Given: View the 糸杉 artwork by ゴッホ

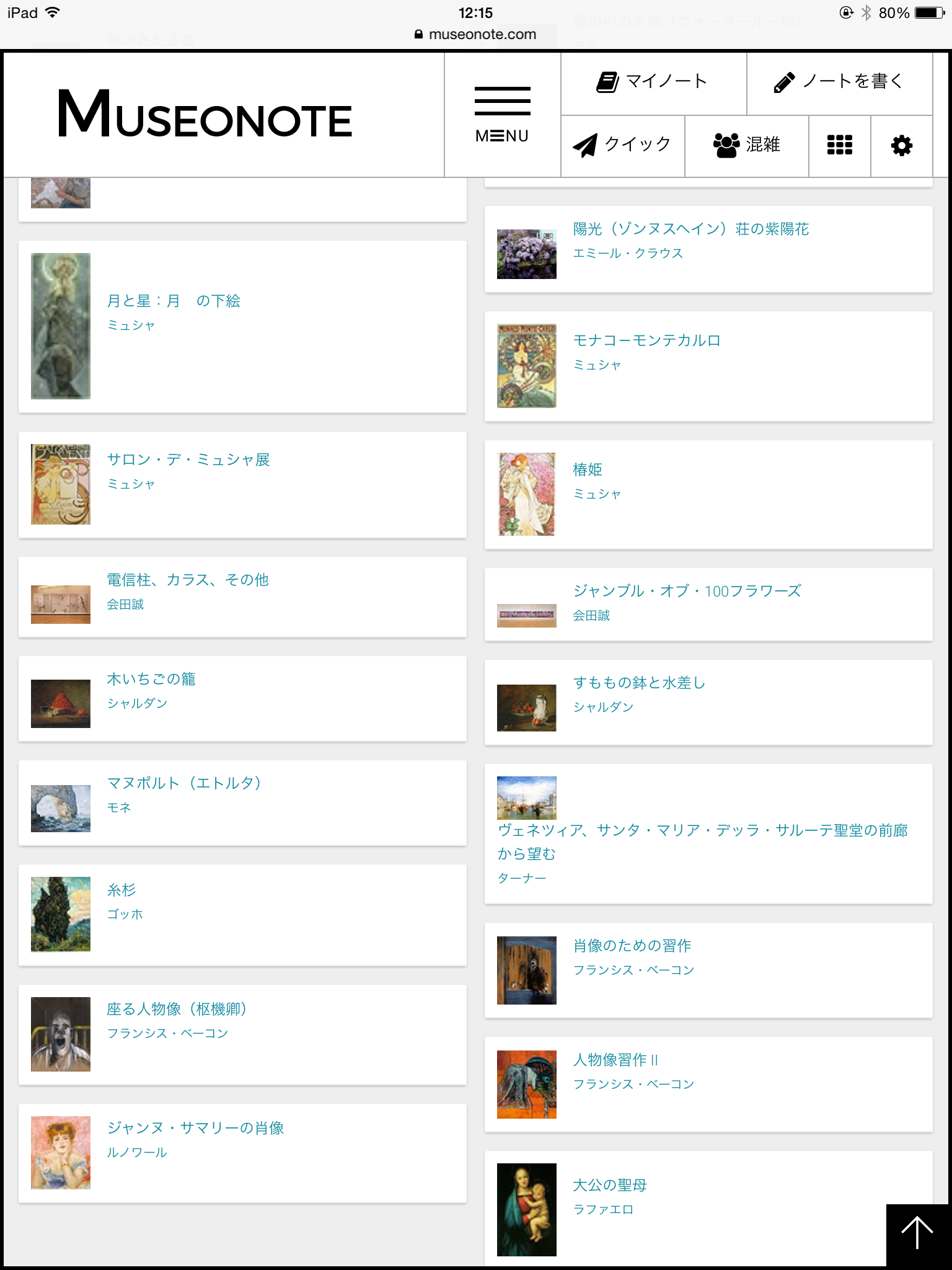Looking at the screenshot, I should [x=121, y=890].
